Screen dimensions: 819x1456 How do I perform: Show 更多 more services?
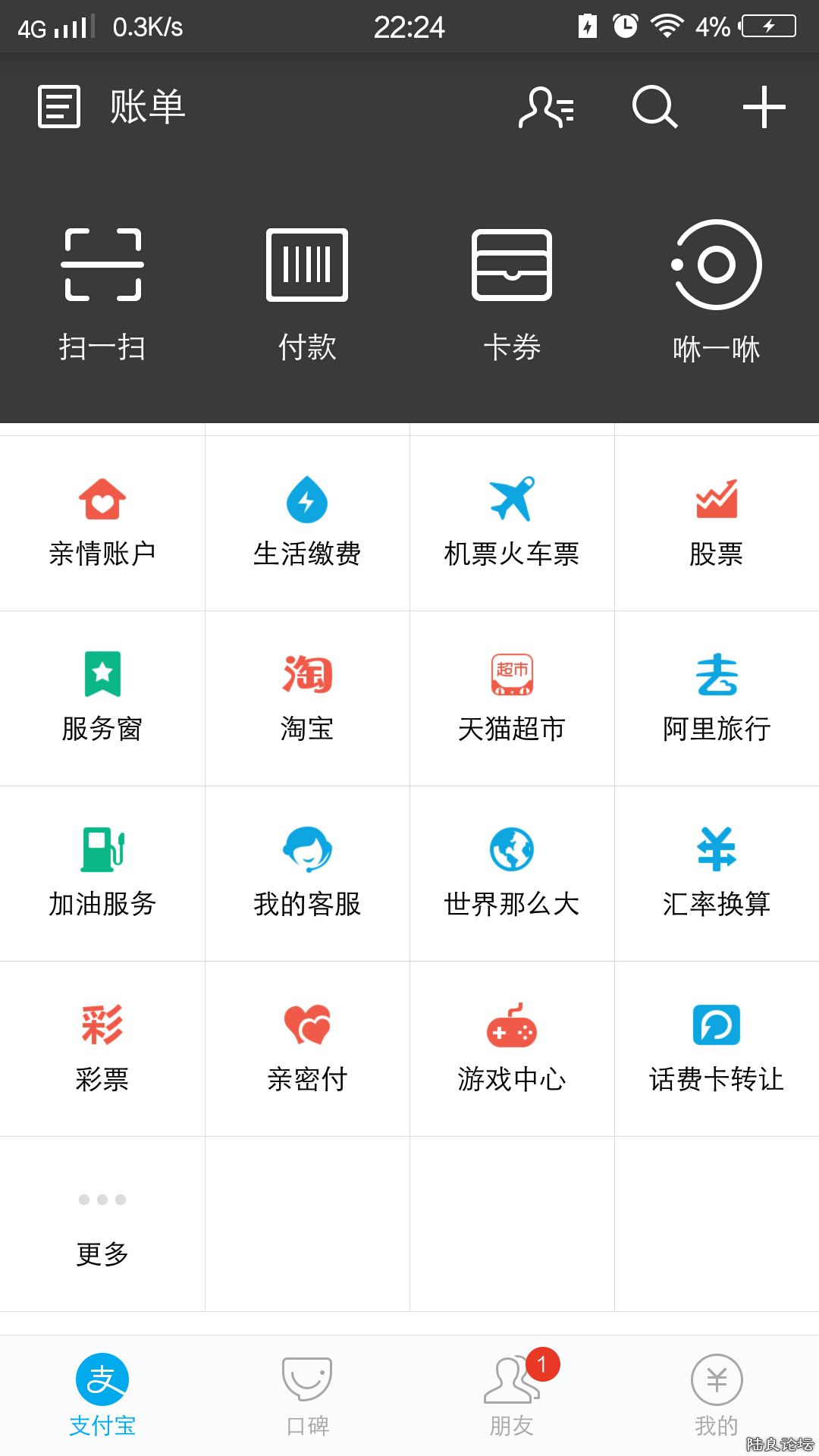[x=102, y=1224]
